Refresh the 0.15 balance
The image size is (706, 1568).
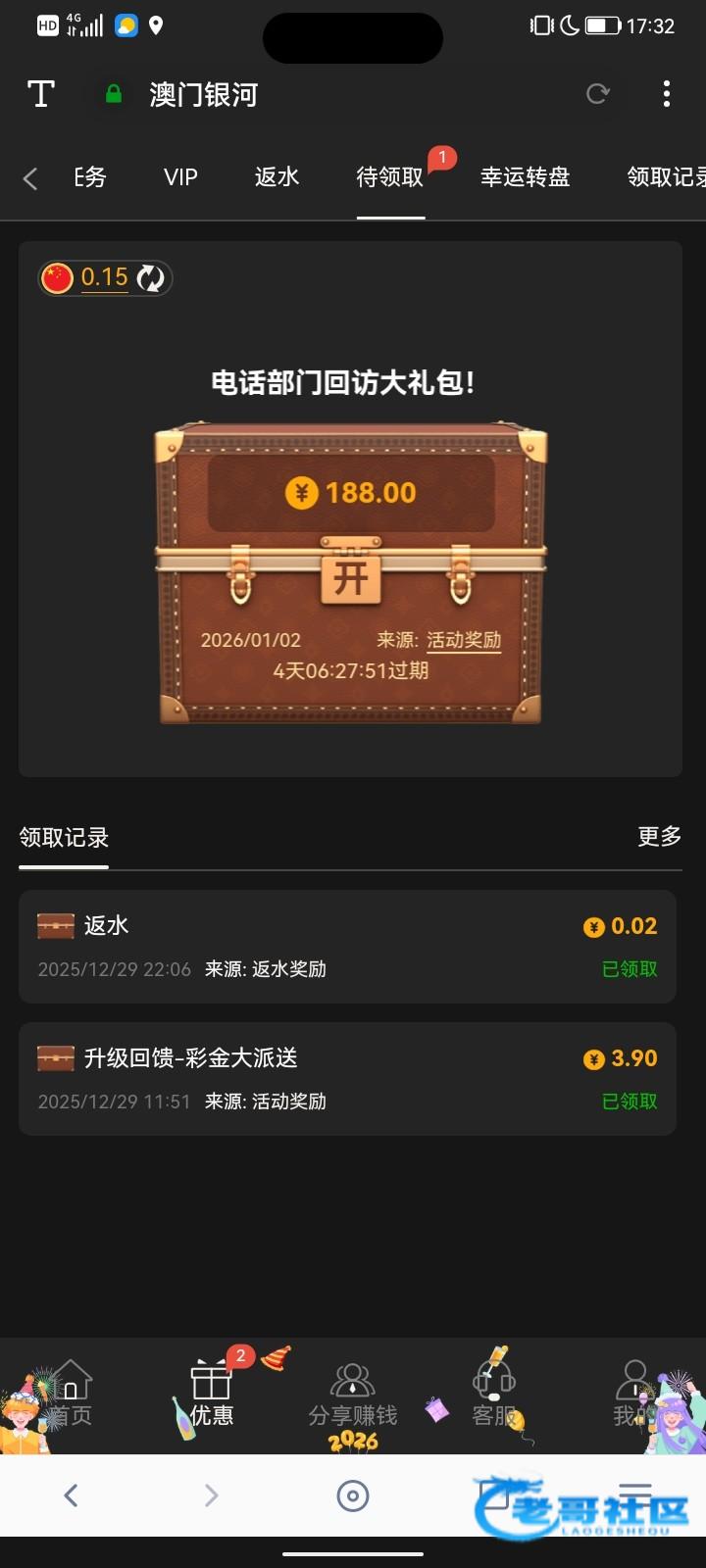151,278
